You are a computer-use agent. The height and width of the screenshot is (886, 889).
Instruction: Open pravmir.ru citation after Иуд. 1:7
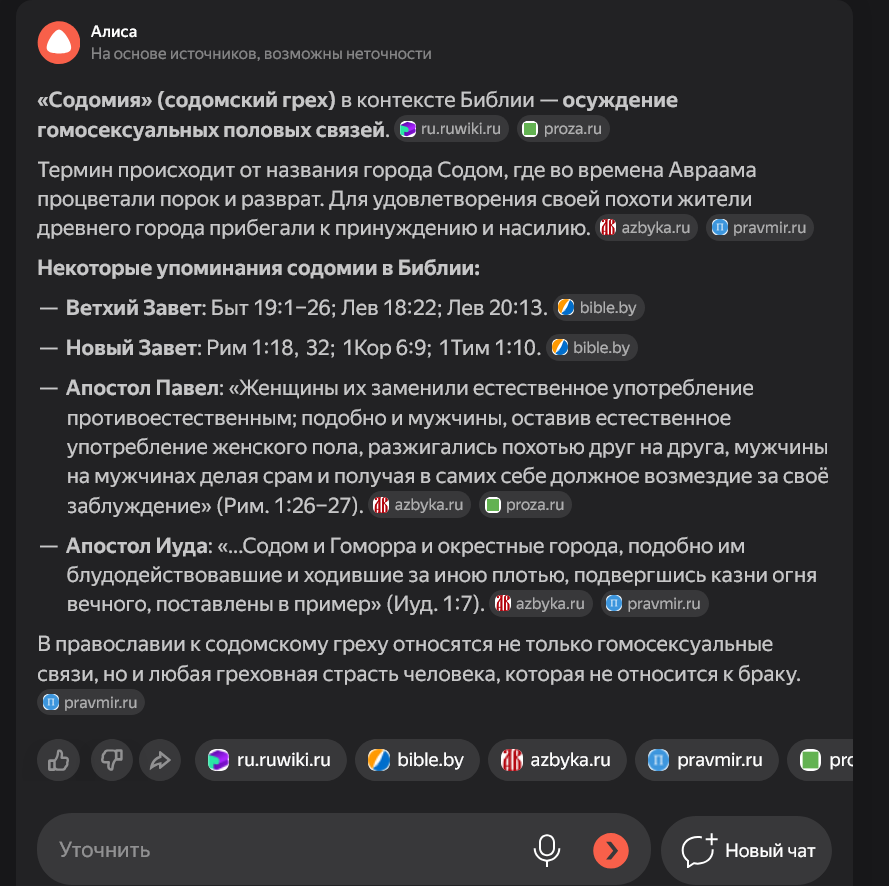pos(655,603)
